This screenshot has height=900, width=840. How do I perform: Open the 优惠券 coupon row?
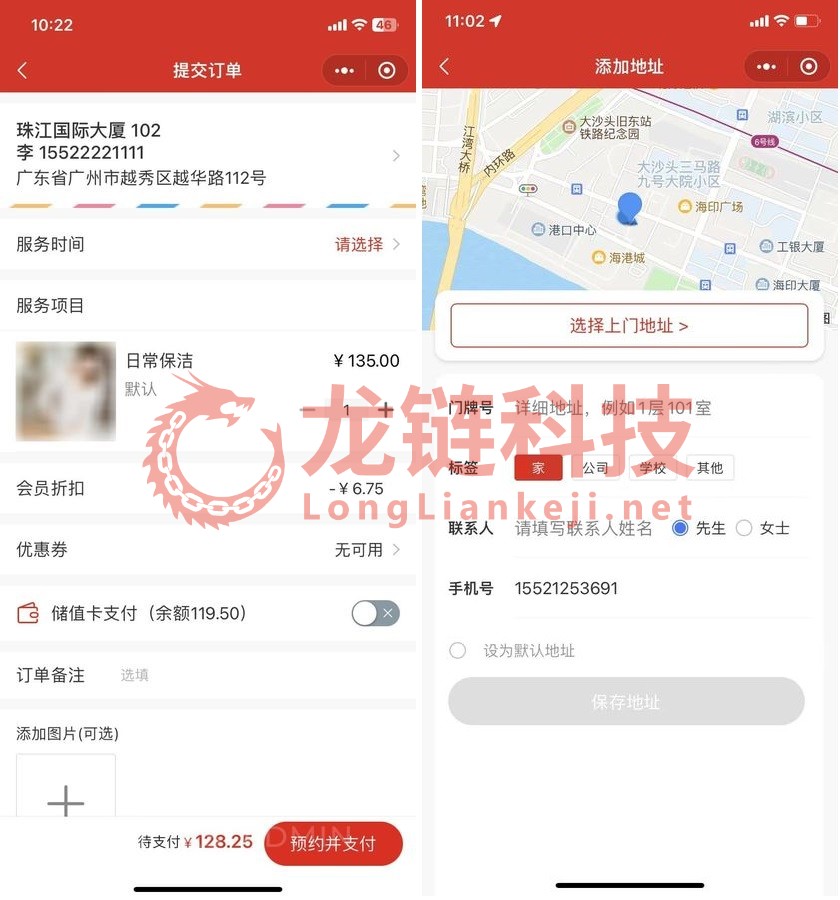[x=366, y=549]
